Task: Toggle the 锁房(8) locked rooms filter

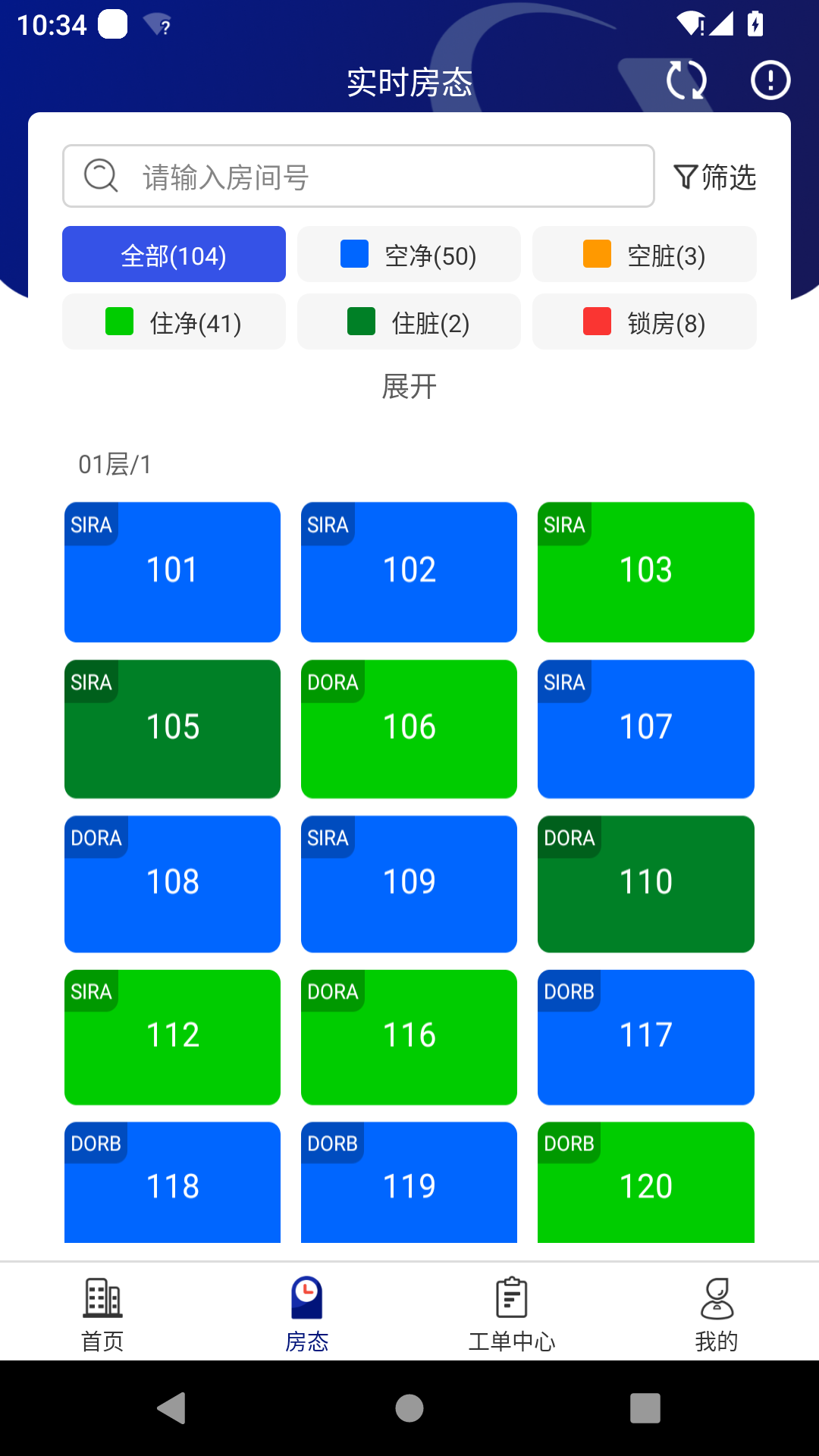Action: 644,322
